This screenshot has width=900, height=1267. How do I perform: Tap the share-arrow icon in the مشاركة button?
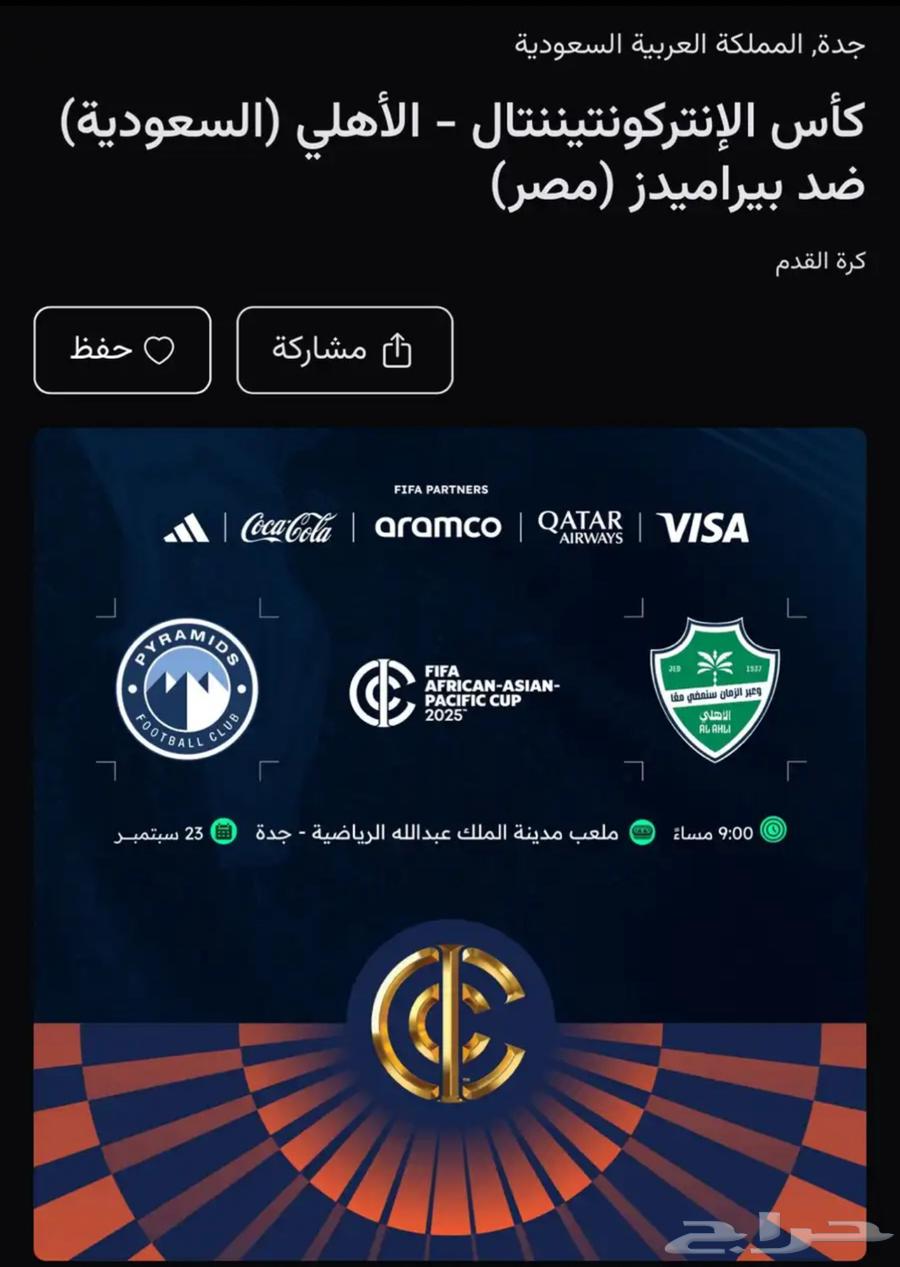398,349
